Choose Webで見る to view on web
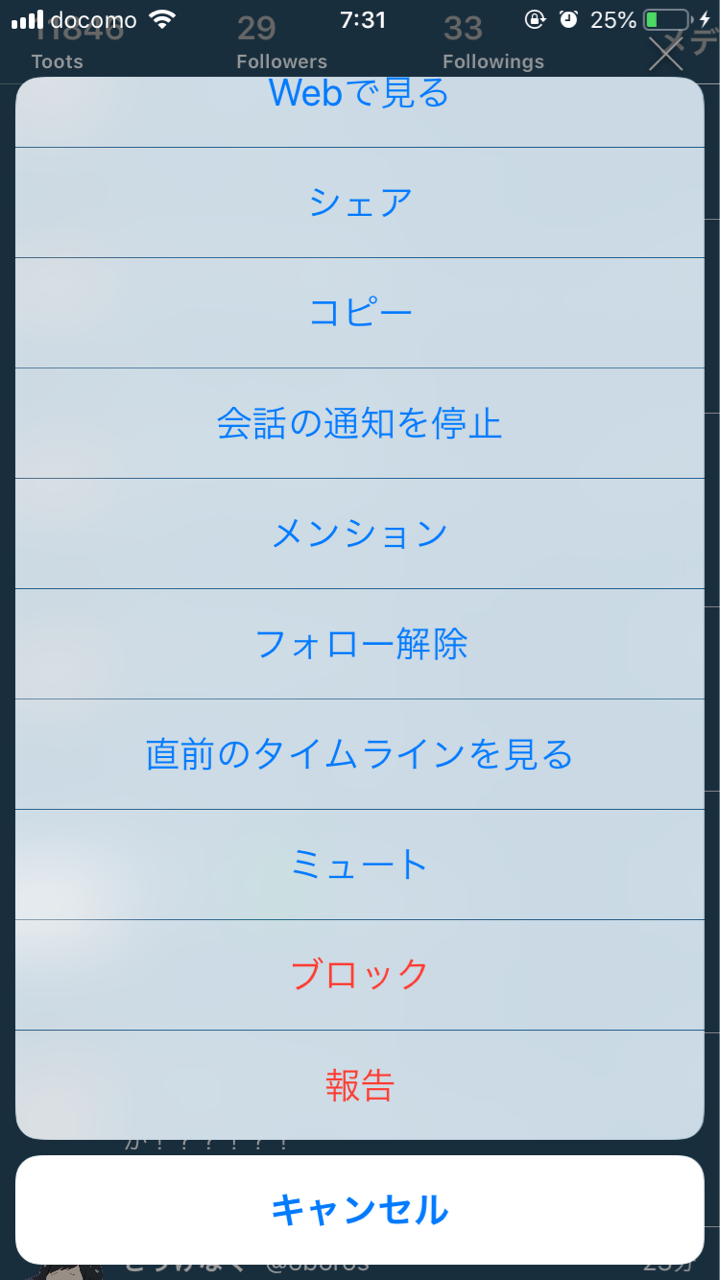 360,112
